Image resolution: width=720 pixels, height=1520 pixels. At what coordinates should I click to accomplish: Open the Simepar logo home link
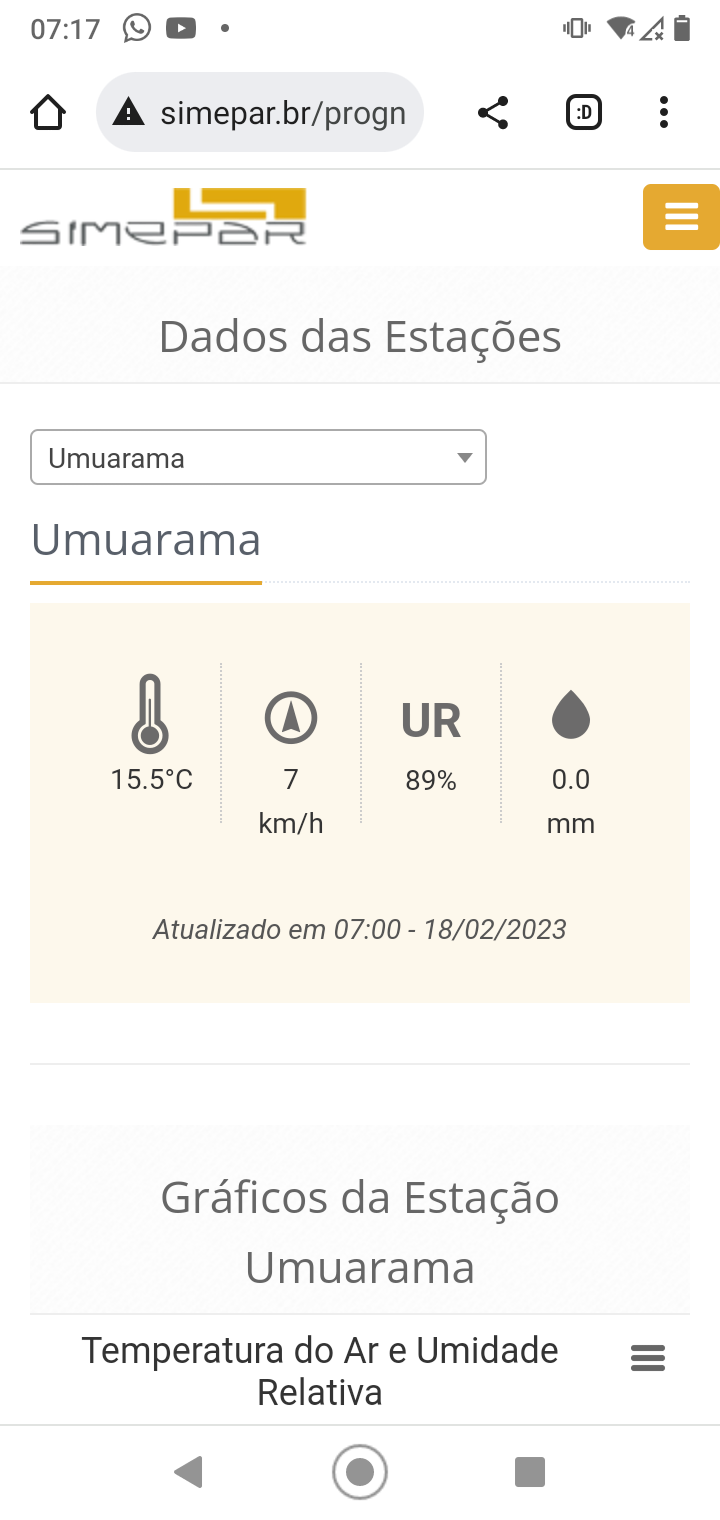pos(163,217)
